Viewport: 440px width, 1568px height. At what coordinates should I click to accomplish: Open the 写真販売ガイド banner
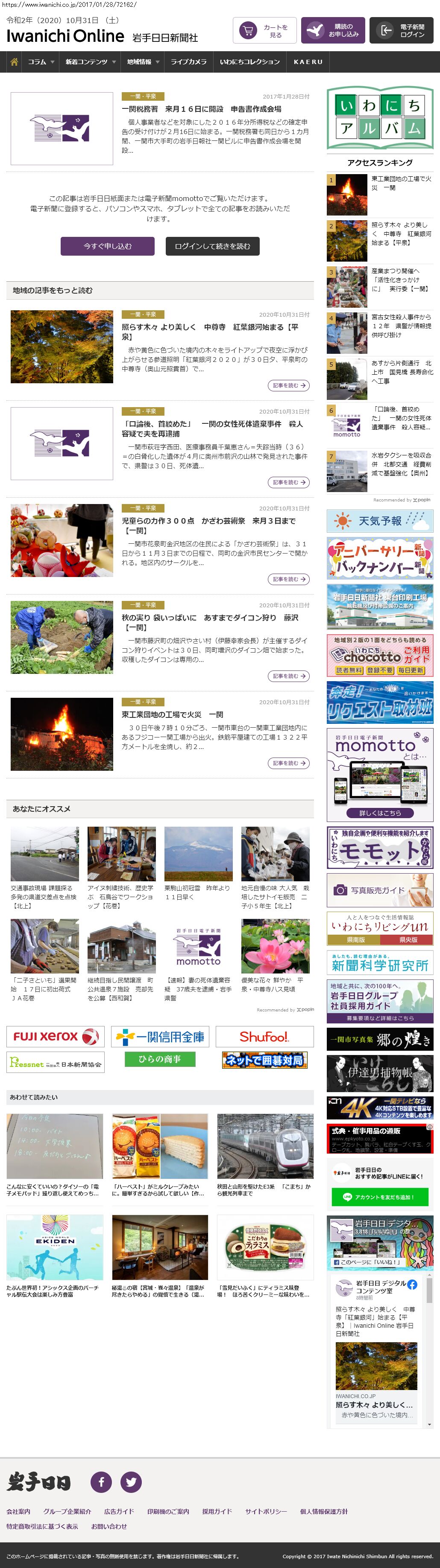tap(380, 890)
